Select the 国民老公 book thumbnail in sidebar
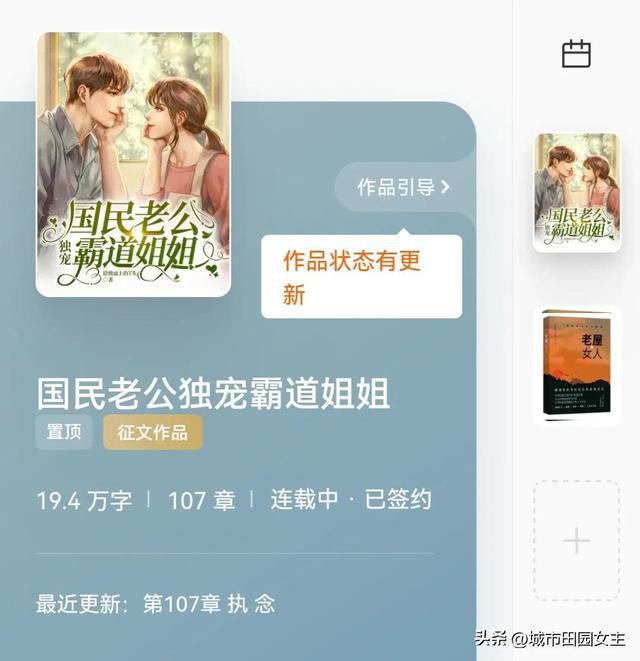 [576, 192]
